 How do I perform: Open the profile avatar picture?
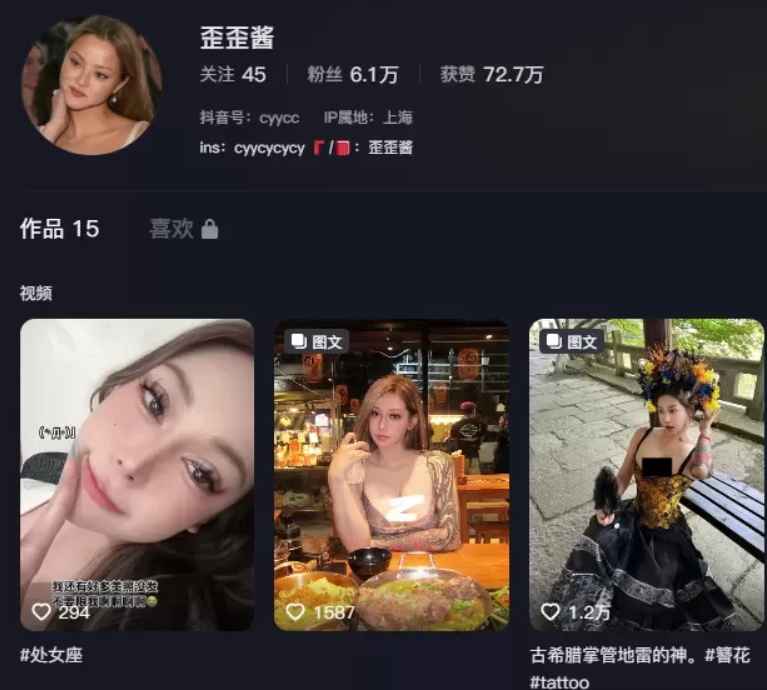coord(92,85)
